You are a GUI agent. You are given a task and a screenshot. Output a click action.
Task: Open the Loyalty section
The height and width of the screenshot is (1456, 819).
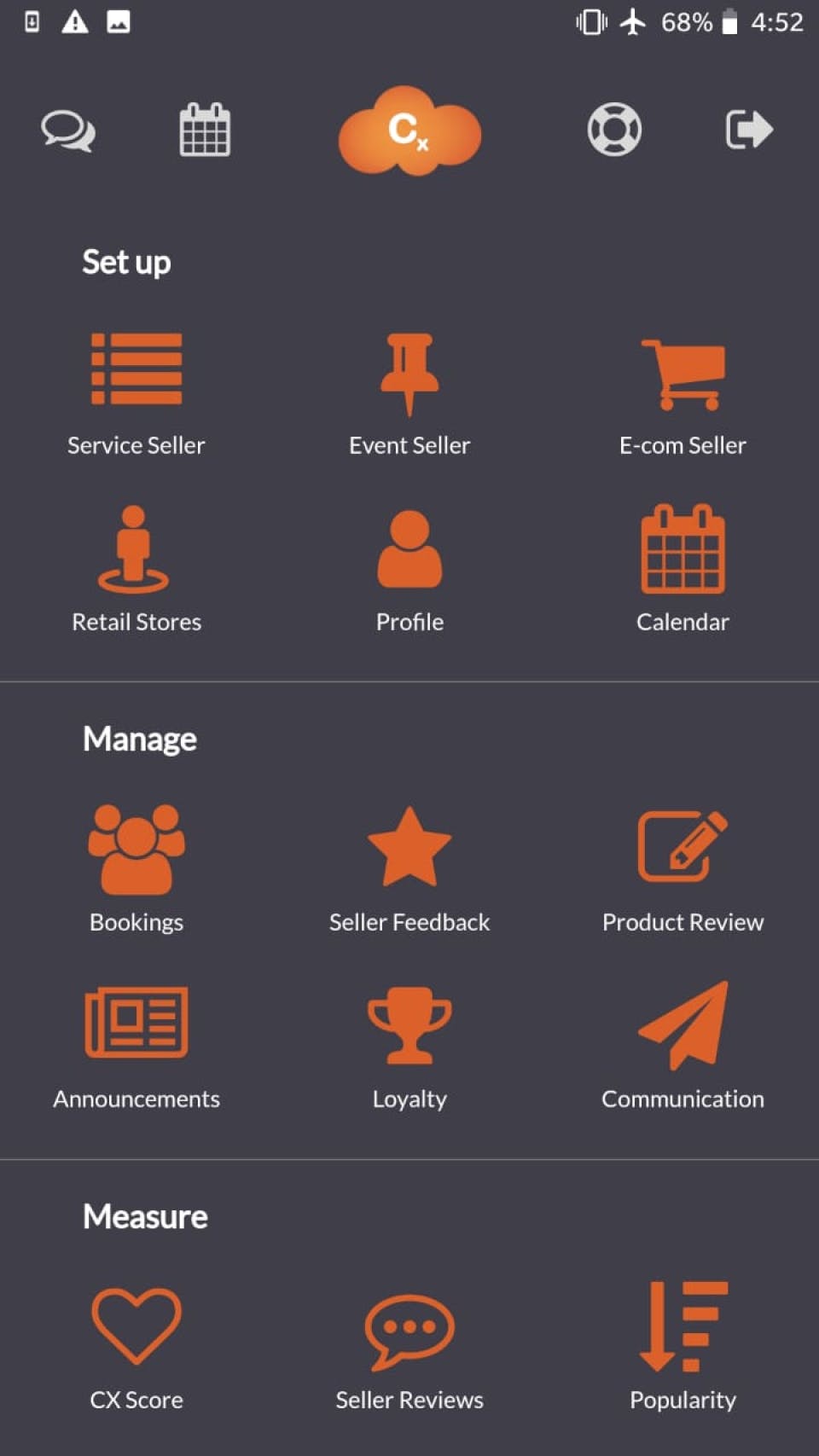point(409,1045)
